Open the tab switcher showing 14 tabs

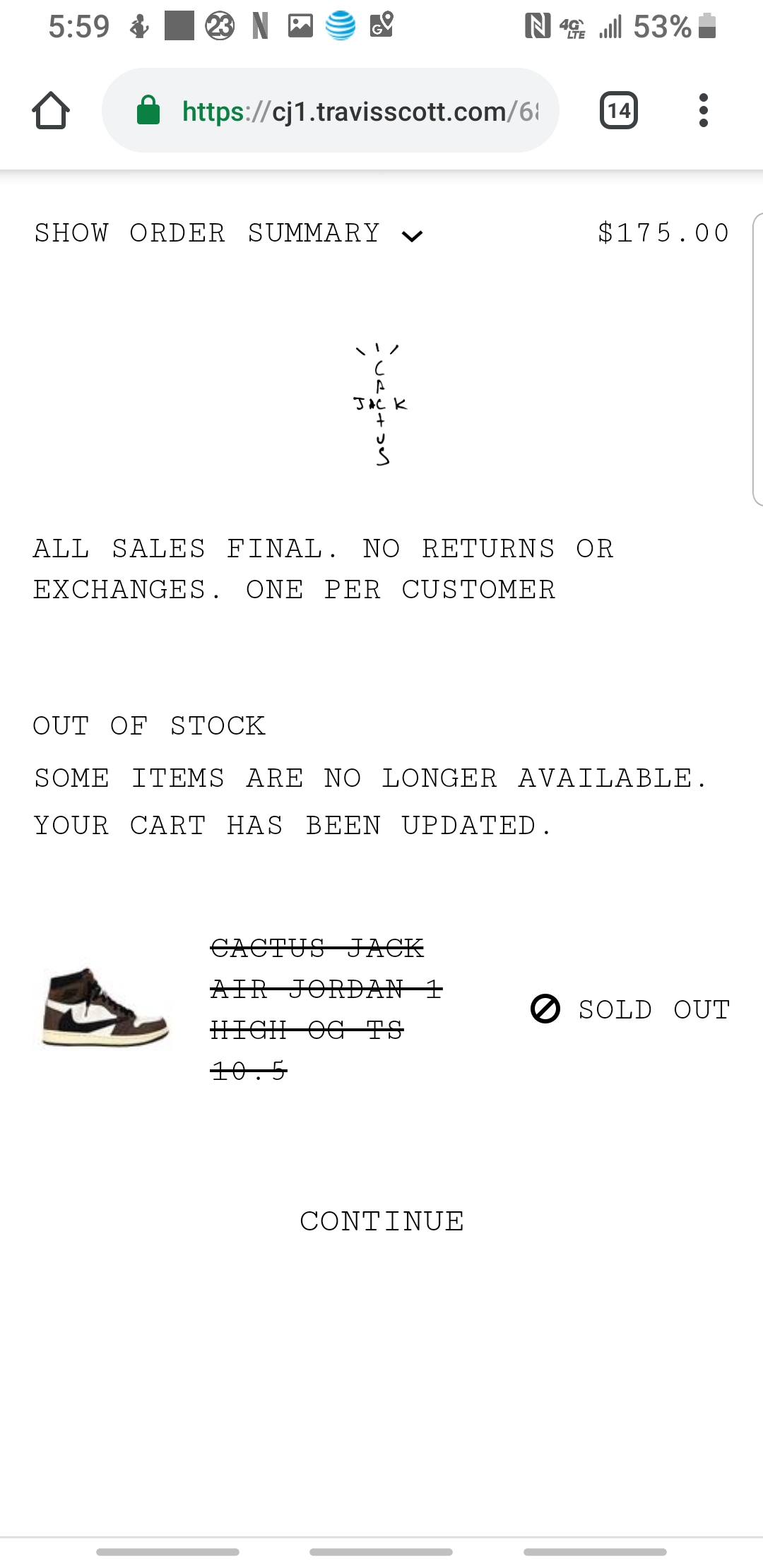tap(618, 111)
